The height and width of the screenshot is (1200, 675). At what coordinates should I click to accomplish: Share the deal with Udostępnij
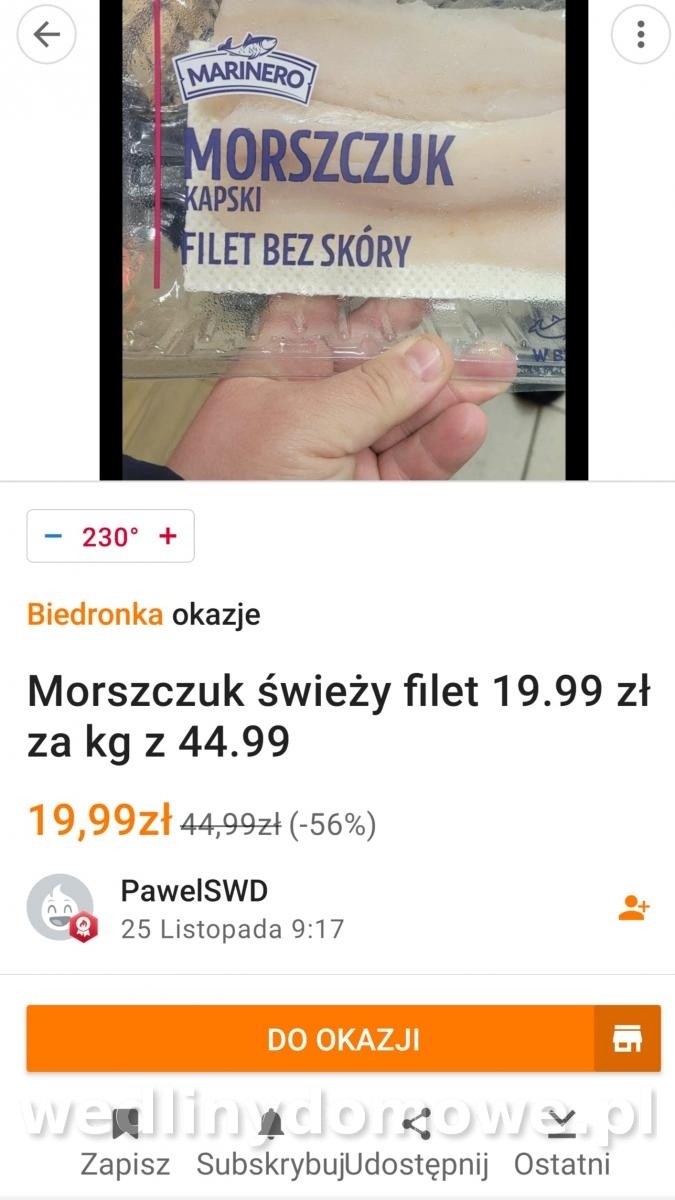tap(416, 1143)
